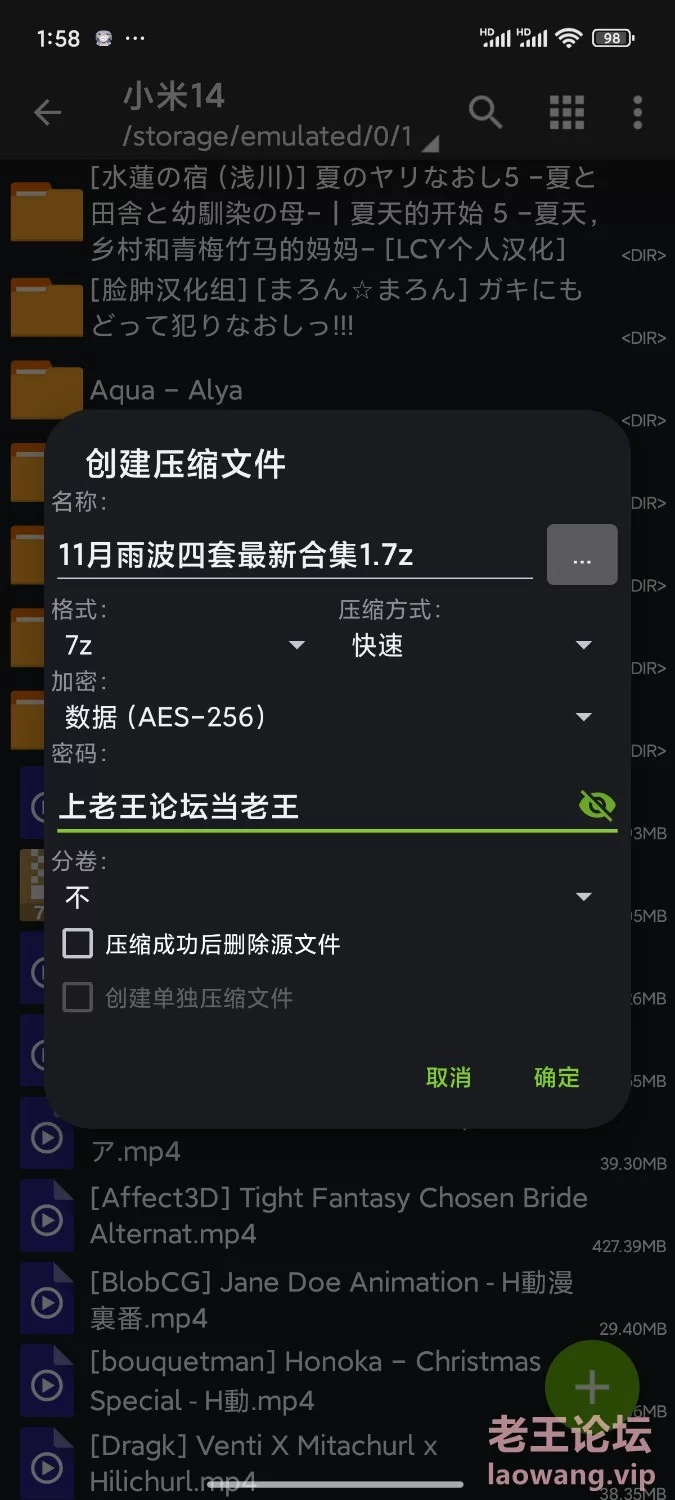
Task: Confirm with the 确定 button
Action: [557, 1077]
